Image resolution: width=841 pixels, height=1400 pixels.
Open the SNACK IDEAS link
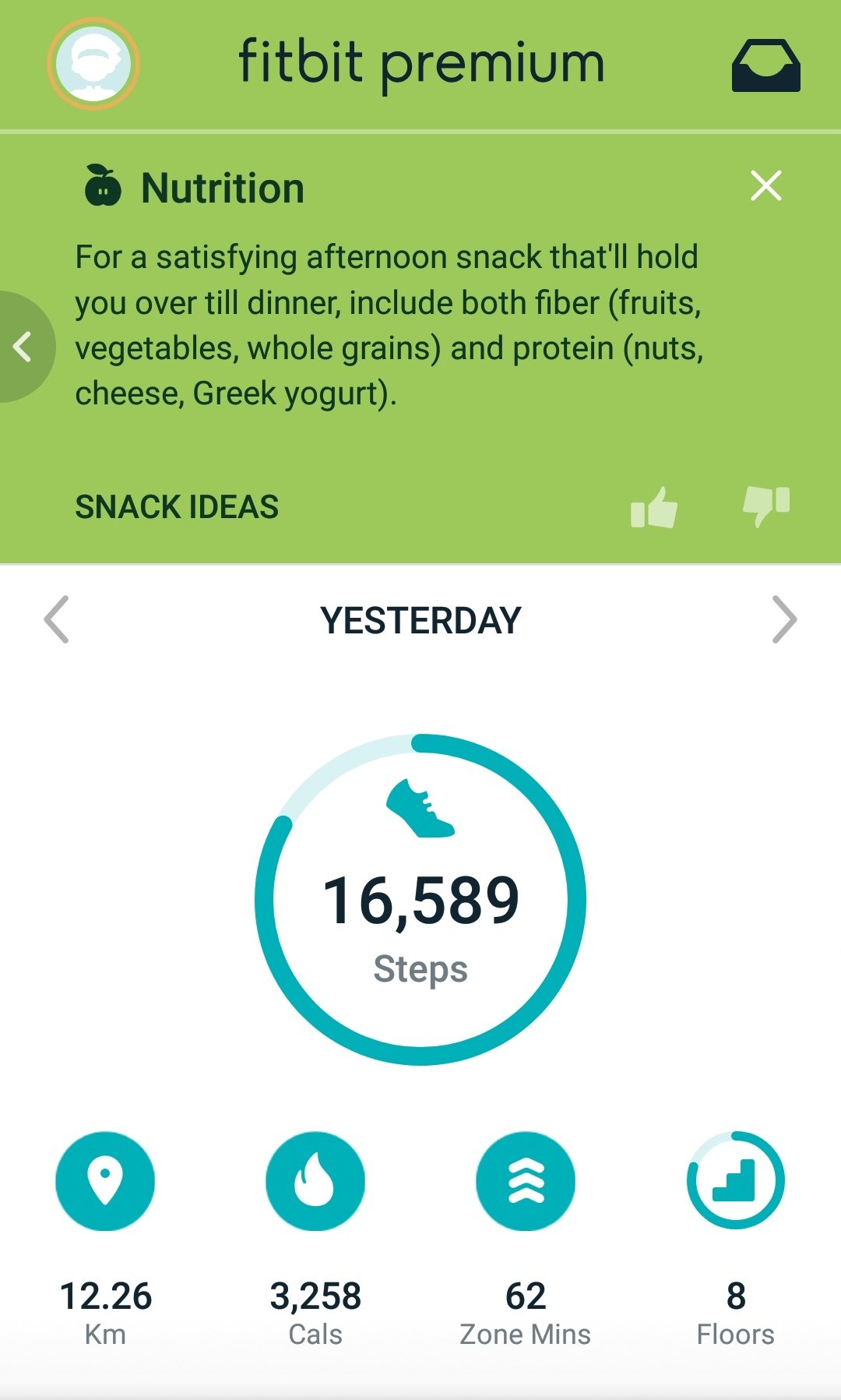[177, 507]
